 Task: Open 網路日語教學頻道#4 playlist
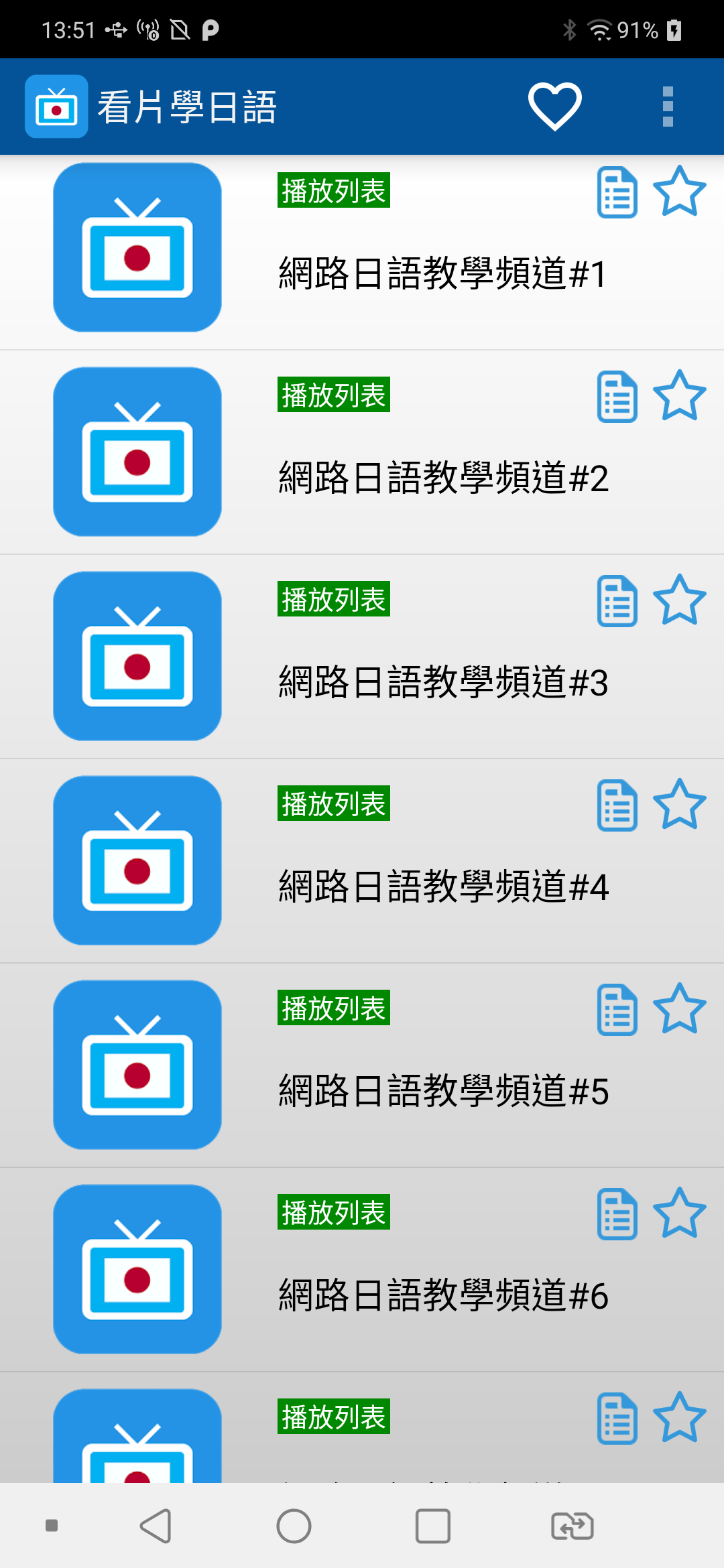362,861
